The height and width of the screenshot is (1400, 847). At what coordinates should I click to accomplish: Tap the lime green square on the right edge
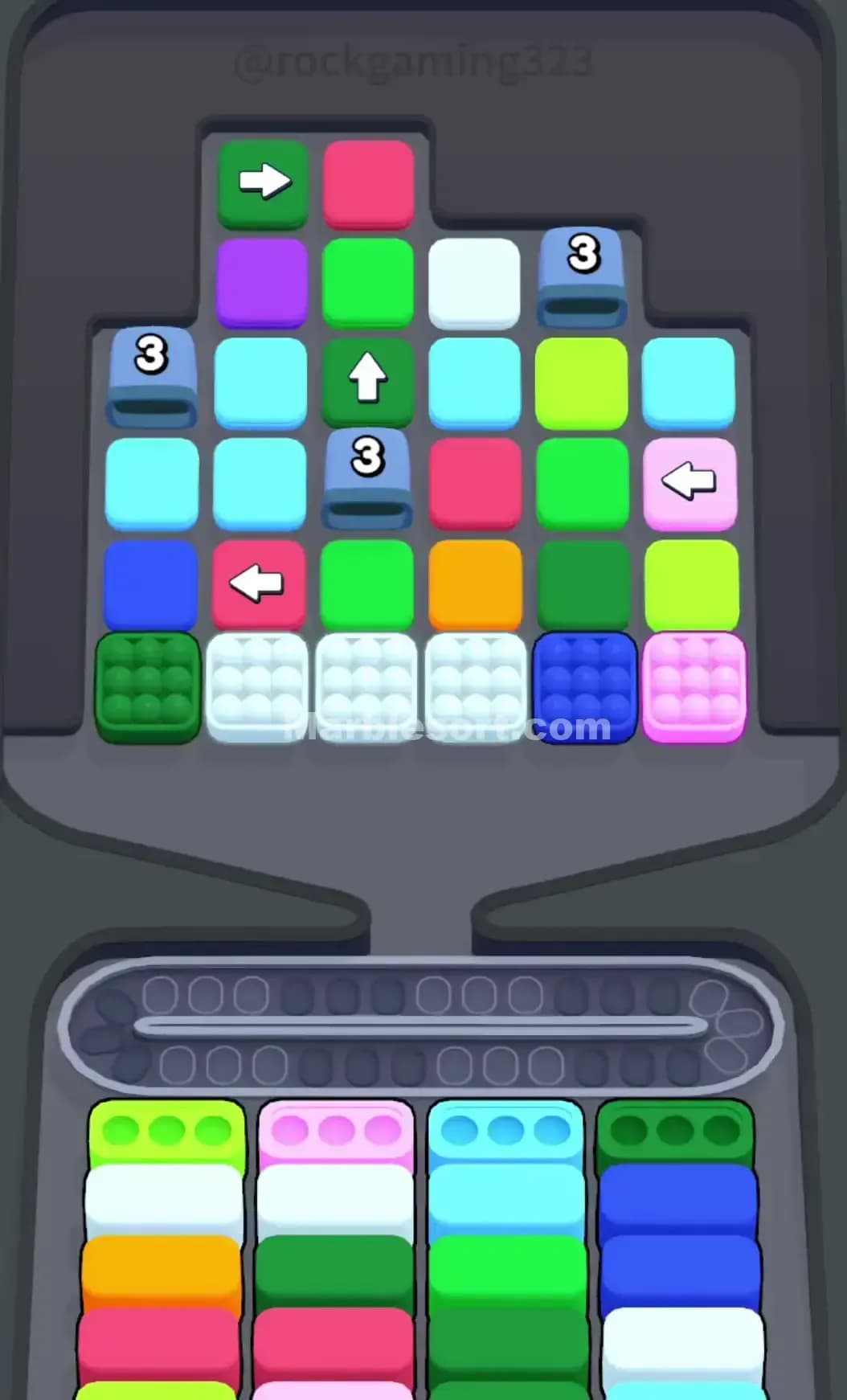[691, 582]
